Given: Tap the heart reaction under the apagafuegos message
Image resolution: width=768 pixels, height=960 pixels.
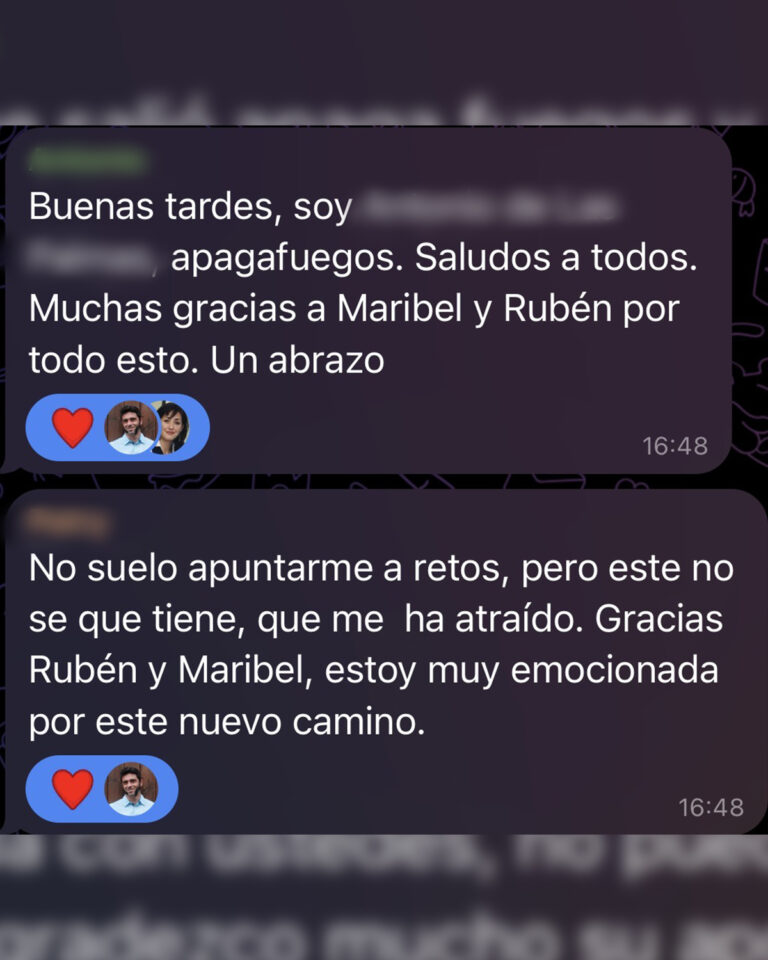Looking at the screenshot, I should [72, 428].
